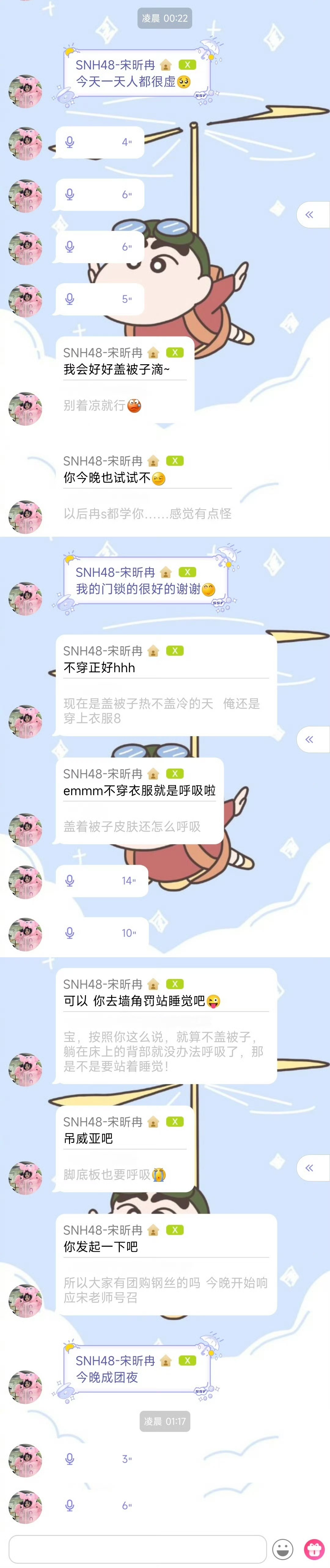Play the 14-second voice message
This screenshot has height=1568, width=330.
click(x=101, y=880)
